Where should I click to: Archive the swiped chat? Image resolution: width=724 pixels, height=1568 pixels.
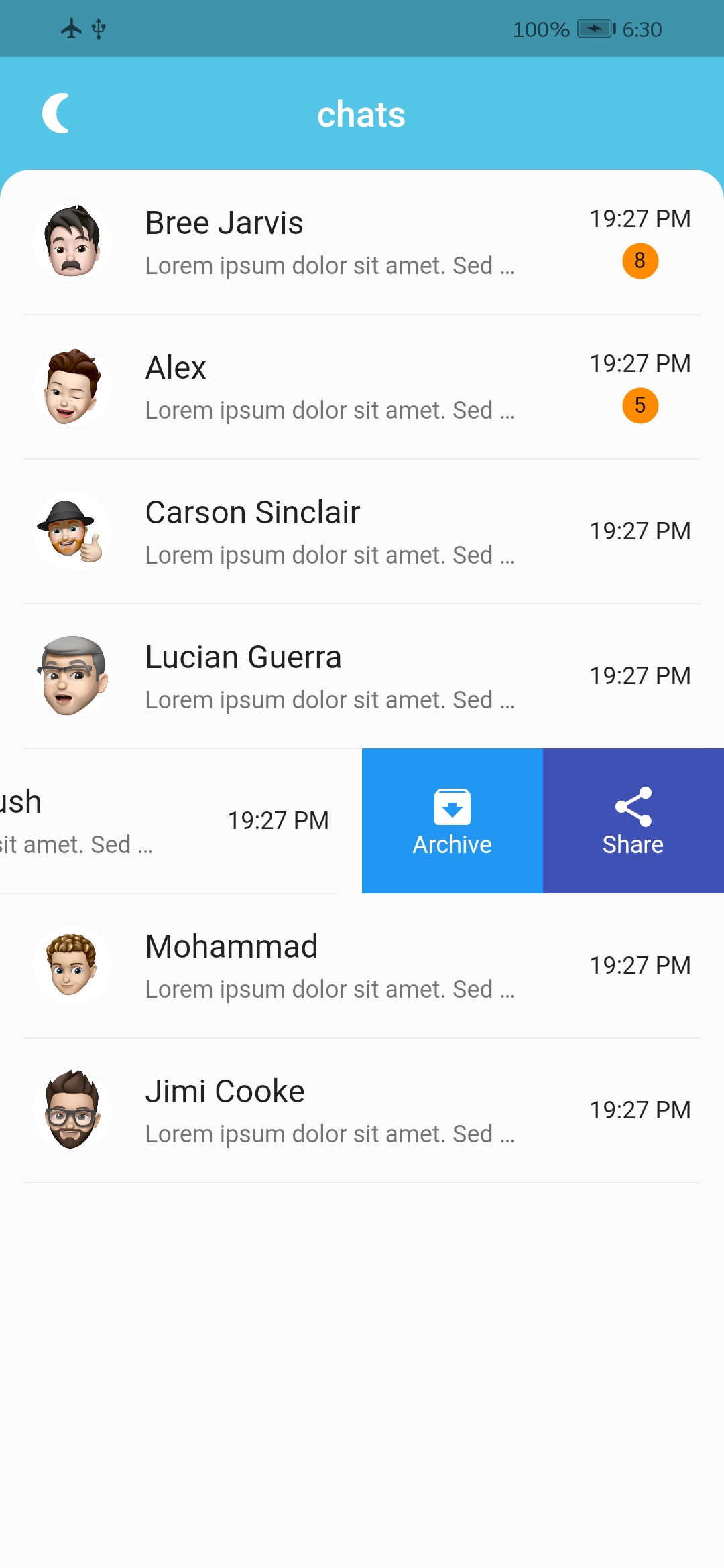452,821
